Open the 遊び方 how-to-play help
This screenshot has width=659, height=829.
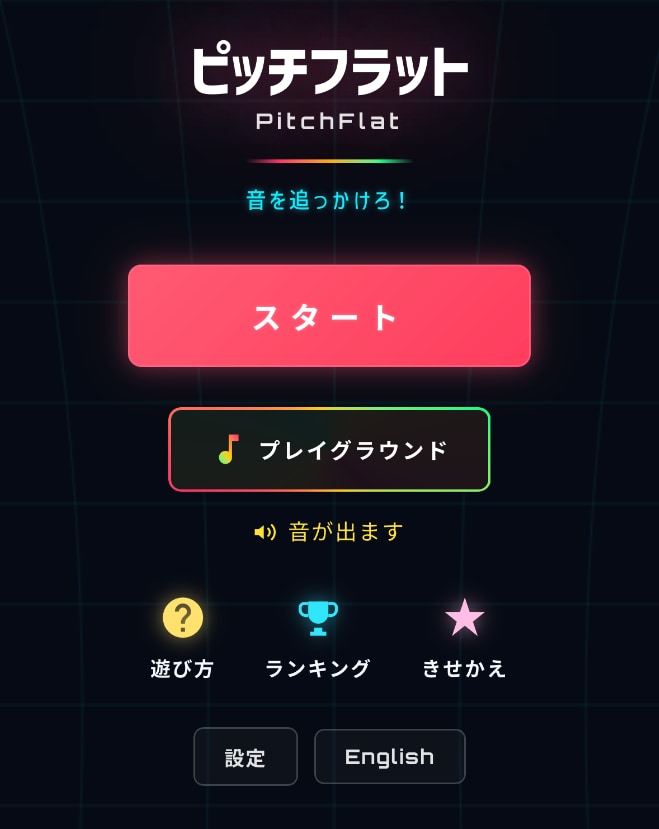coord(182,637)
